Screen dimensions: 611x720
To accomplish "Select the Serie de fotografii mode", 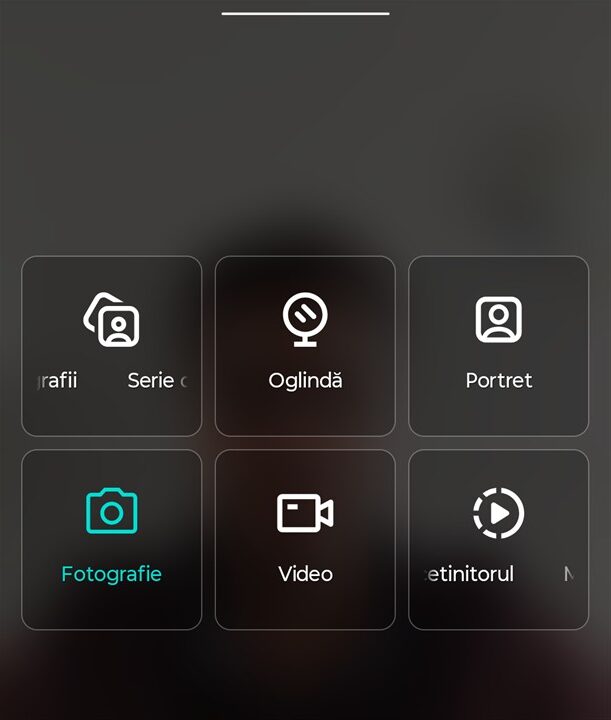I will pyautogui.click(x=111, y=346).
